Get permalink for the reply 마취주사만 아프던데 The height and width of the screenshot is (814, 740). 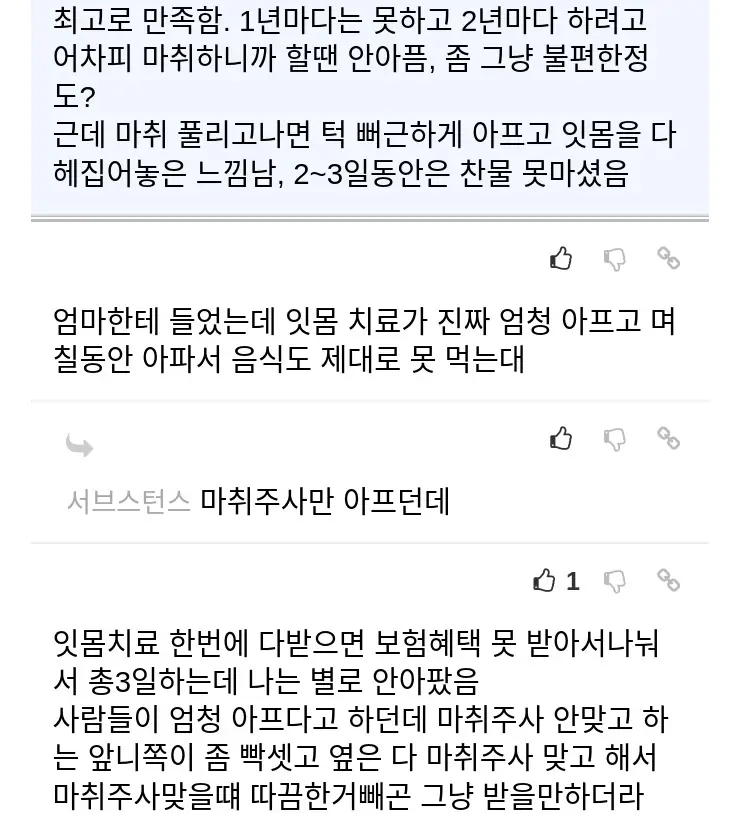pos(668,437)
